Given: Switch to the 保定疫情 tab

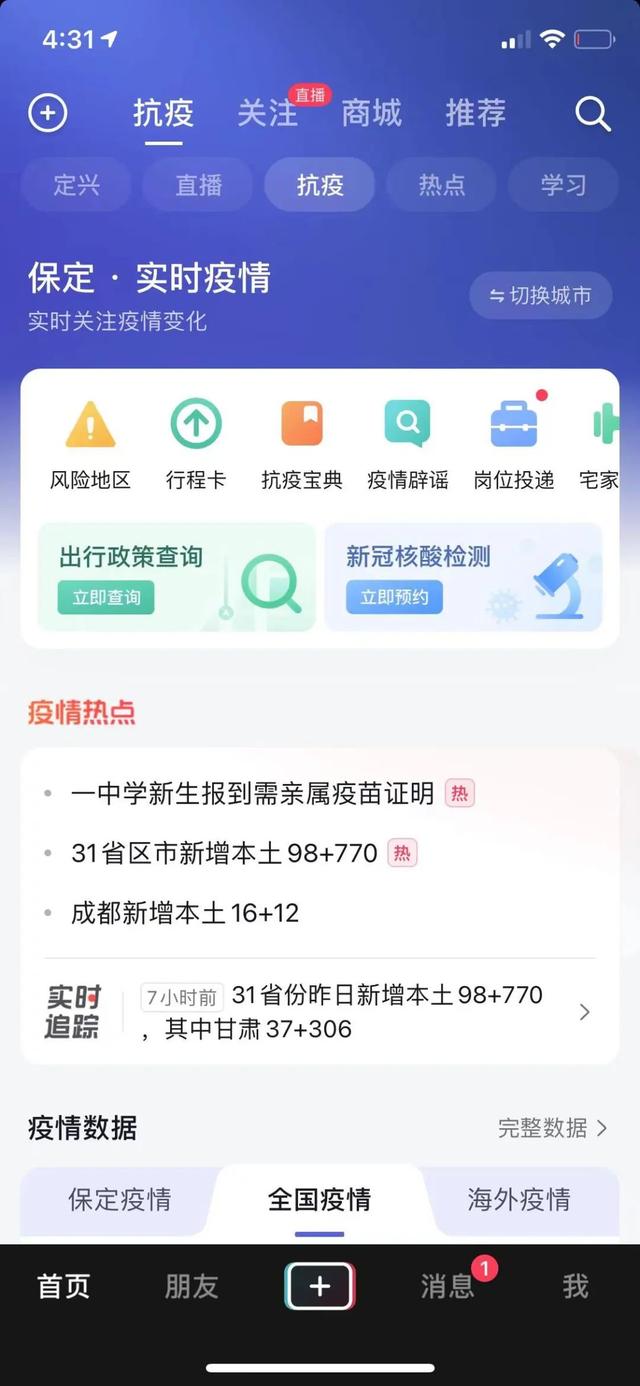Looking at the screenshot, I should (x=119, y=1199).
